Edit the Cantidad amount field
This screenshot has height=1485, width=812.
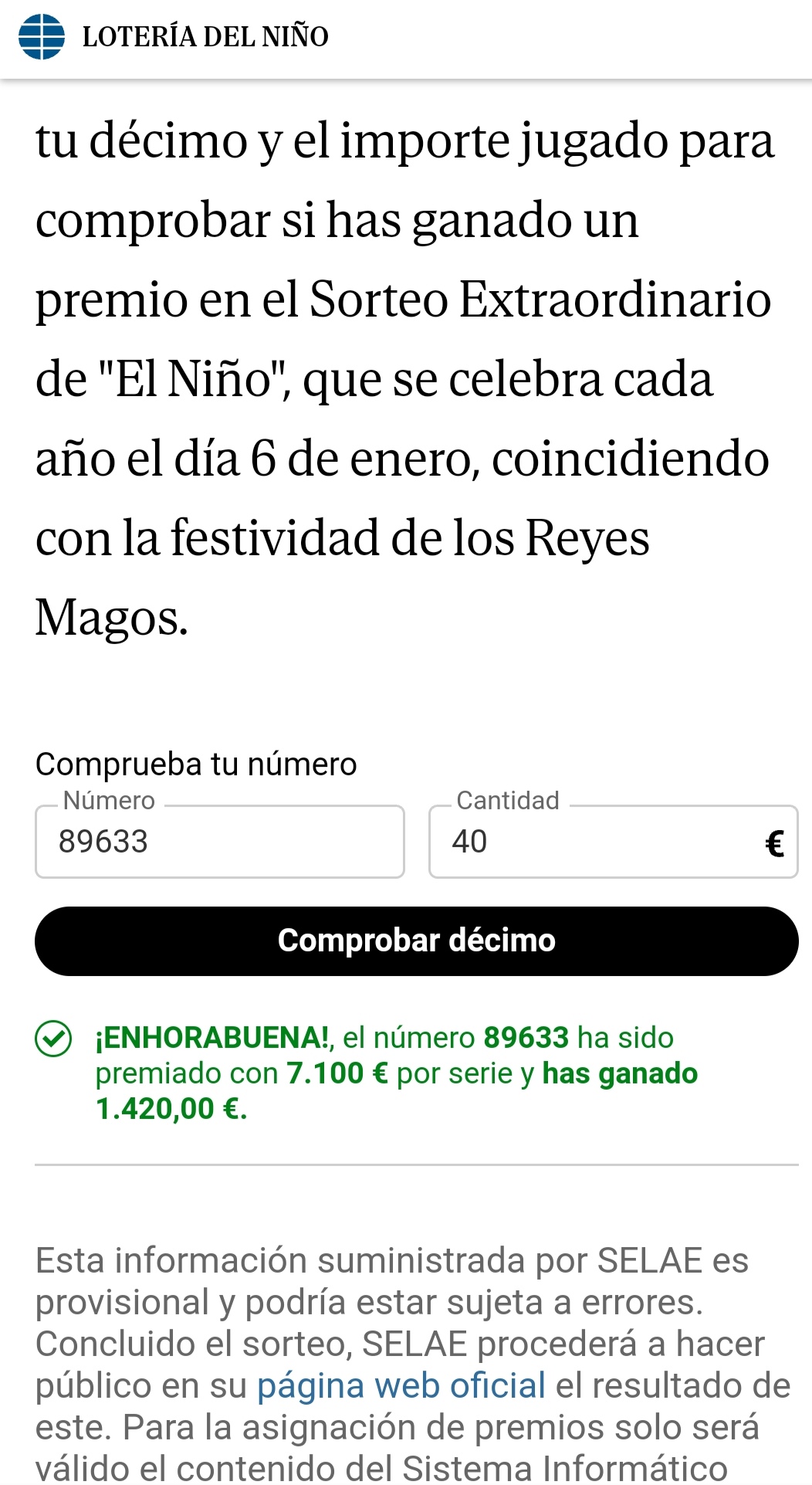point(613,841)
